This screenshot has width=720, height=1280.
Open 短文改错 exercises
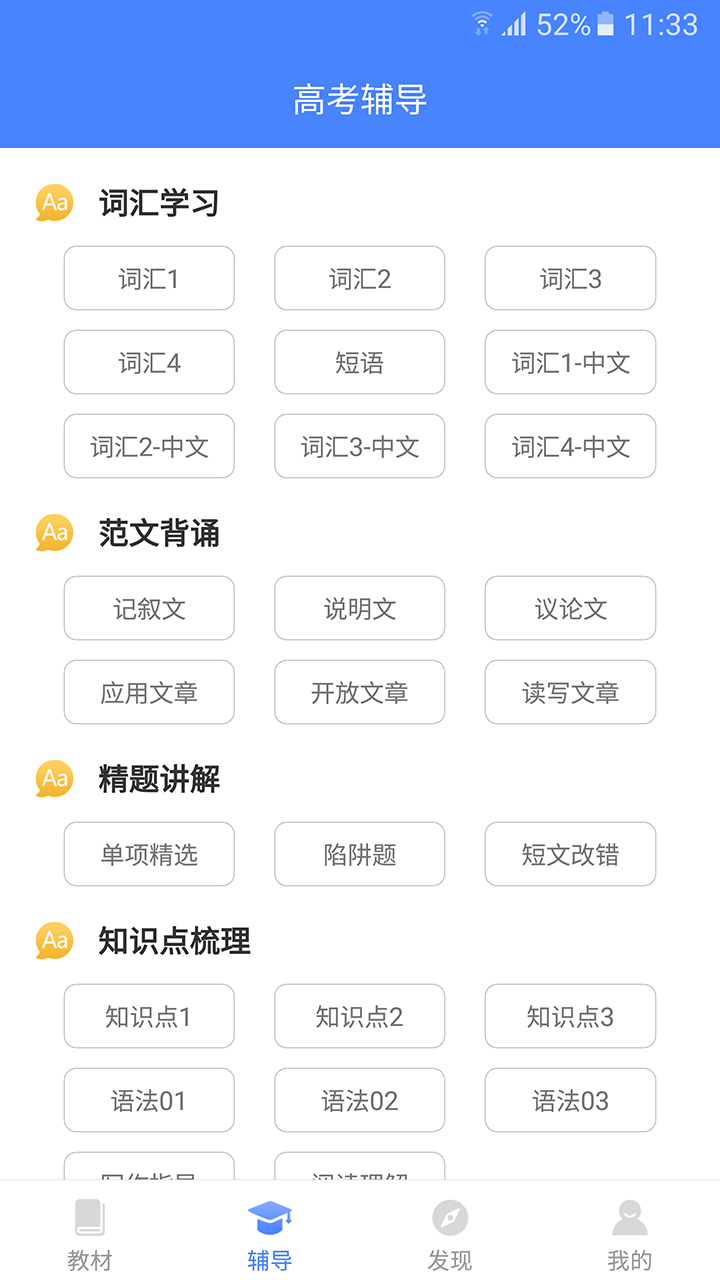click(570, 855)
